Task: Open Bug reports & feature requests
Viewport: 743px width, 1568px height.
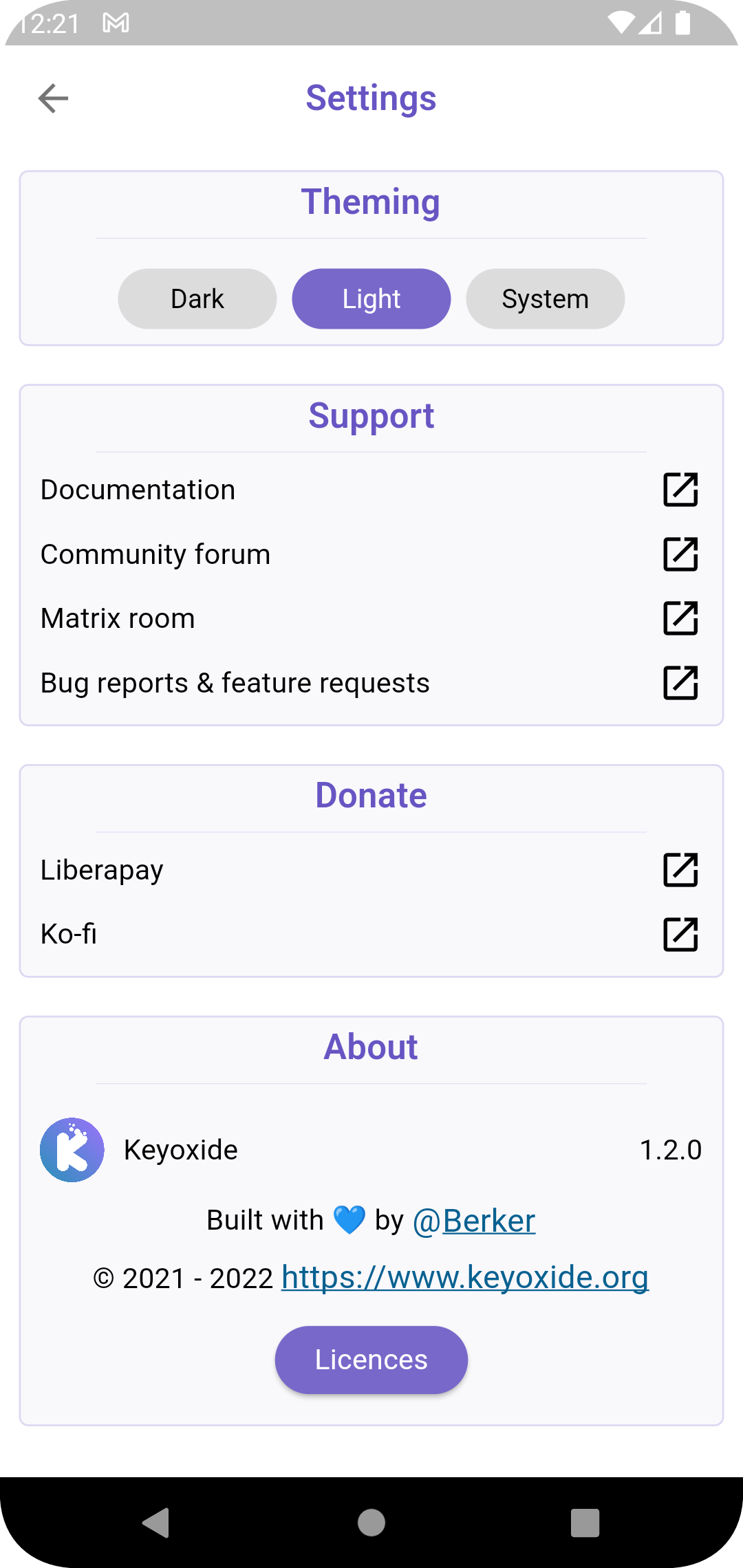Action: click(x=680, y=683)
